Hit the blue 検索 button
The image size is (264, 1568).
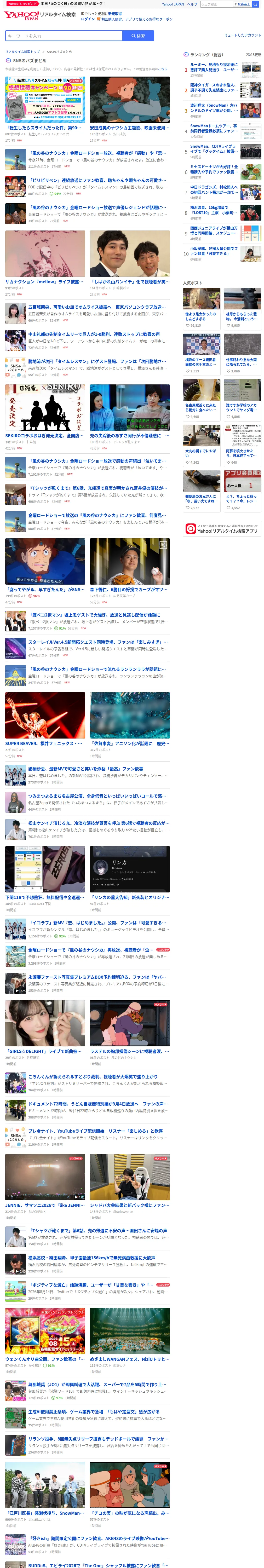point(138,36)
